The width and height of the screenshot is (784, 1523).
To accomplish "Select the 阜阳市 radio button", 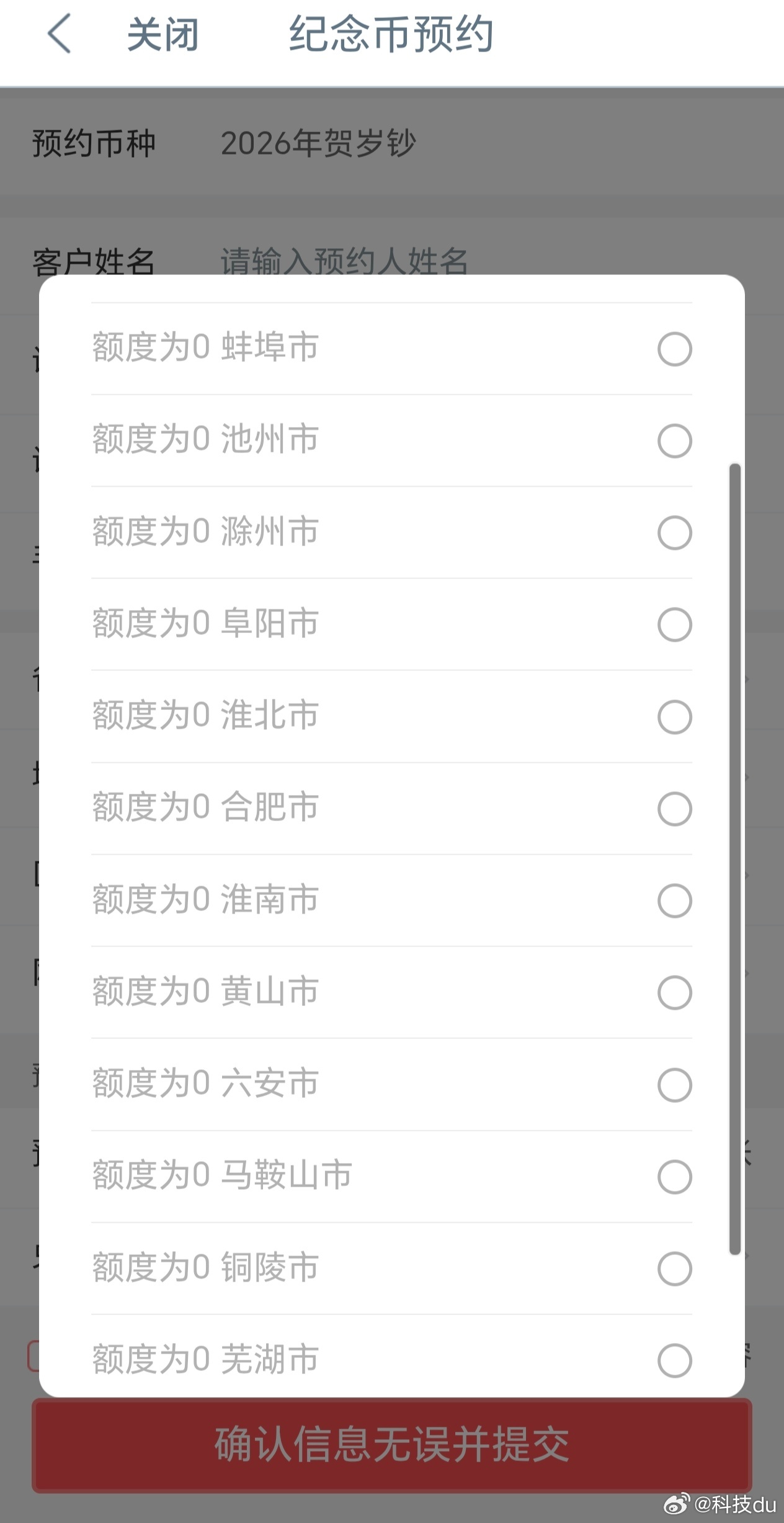I will click(x=675, y=624).
